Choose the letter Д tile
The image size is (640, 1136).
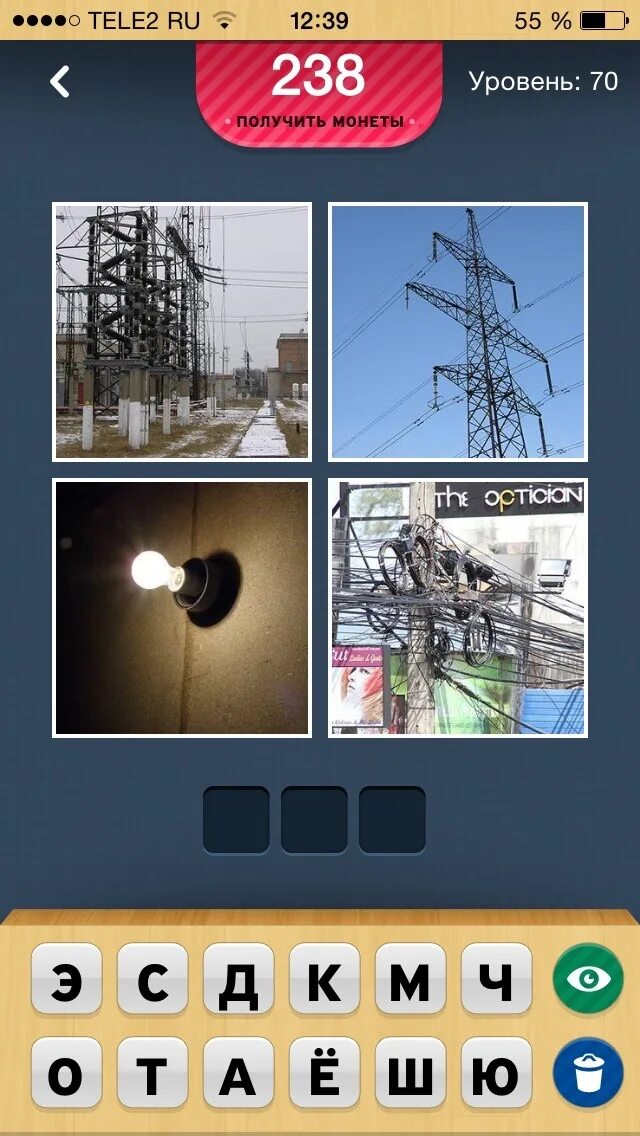click(238, 980)
